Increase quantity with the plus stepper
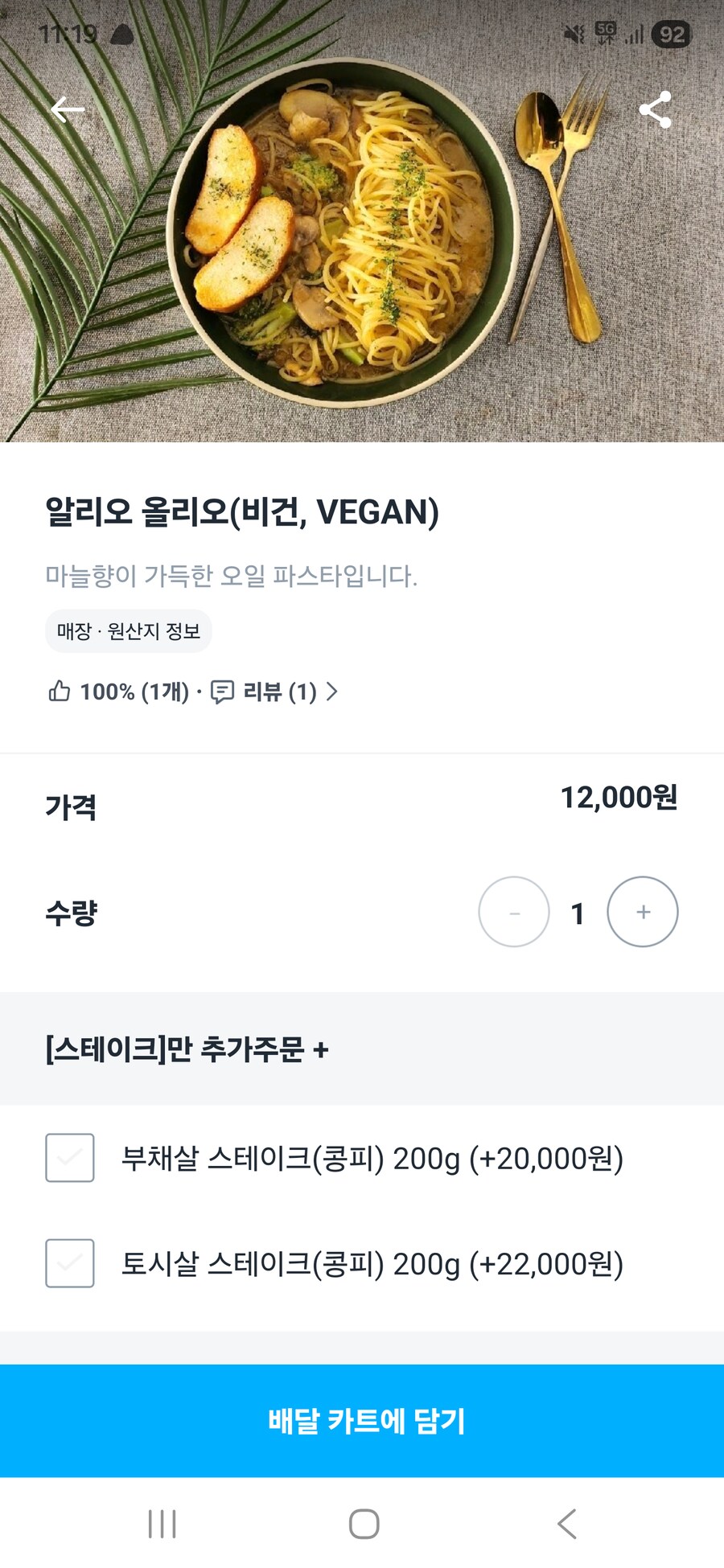 tap(643, 912)
